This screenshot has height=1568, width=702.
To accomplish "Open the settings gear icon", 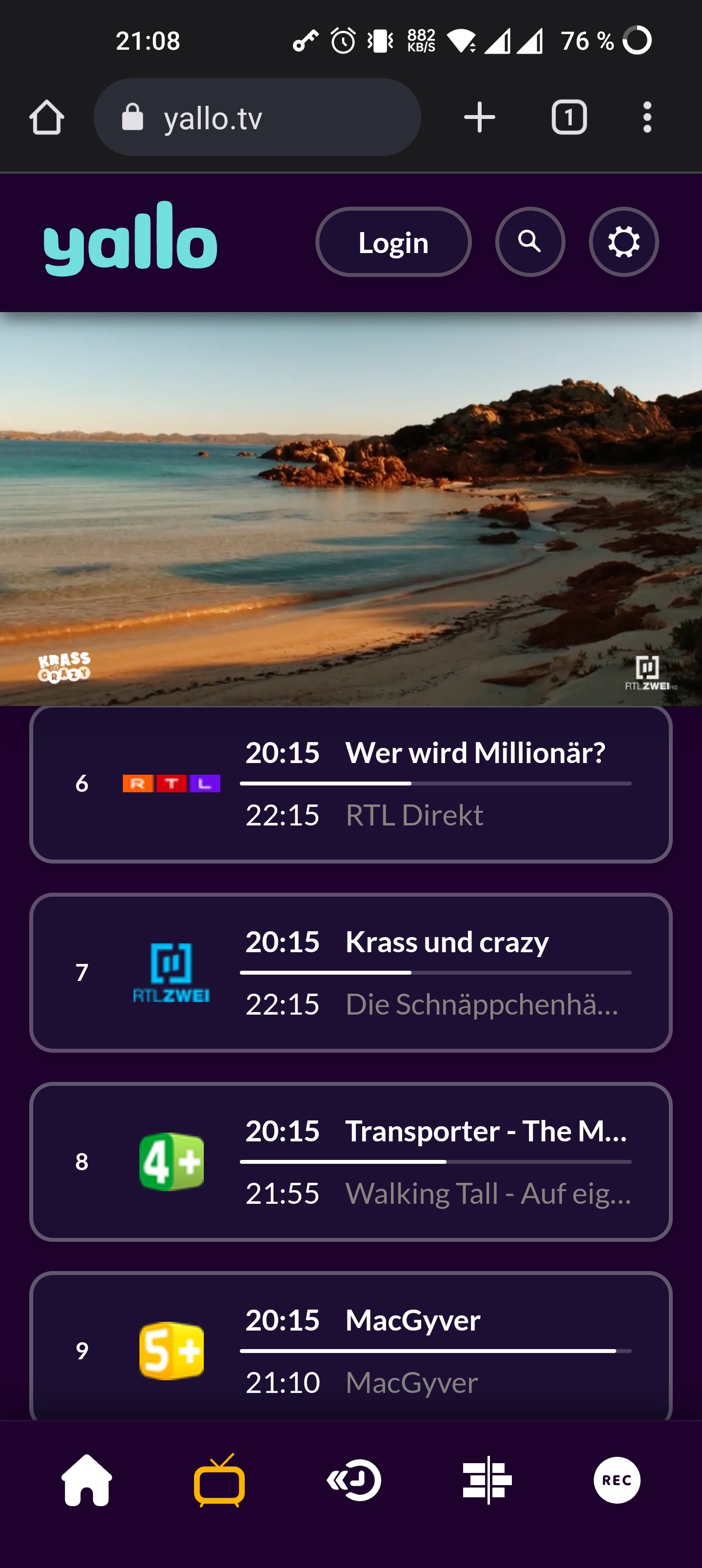I will [x=624, y=242].
